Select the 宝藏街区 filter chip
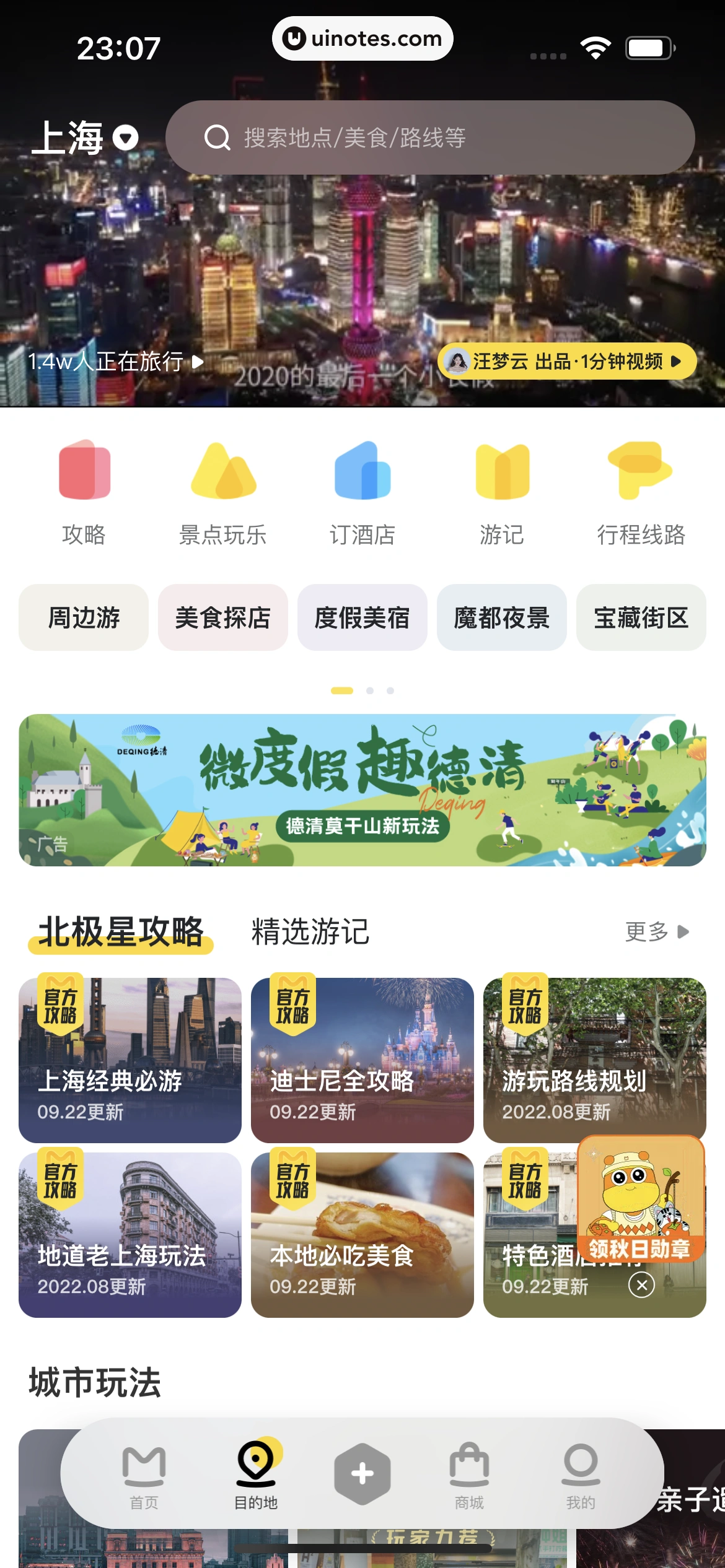 640,618
